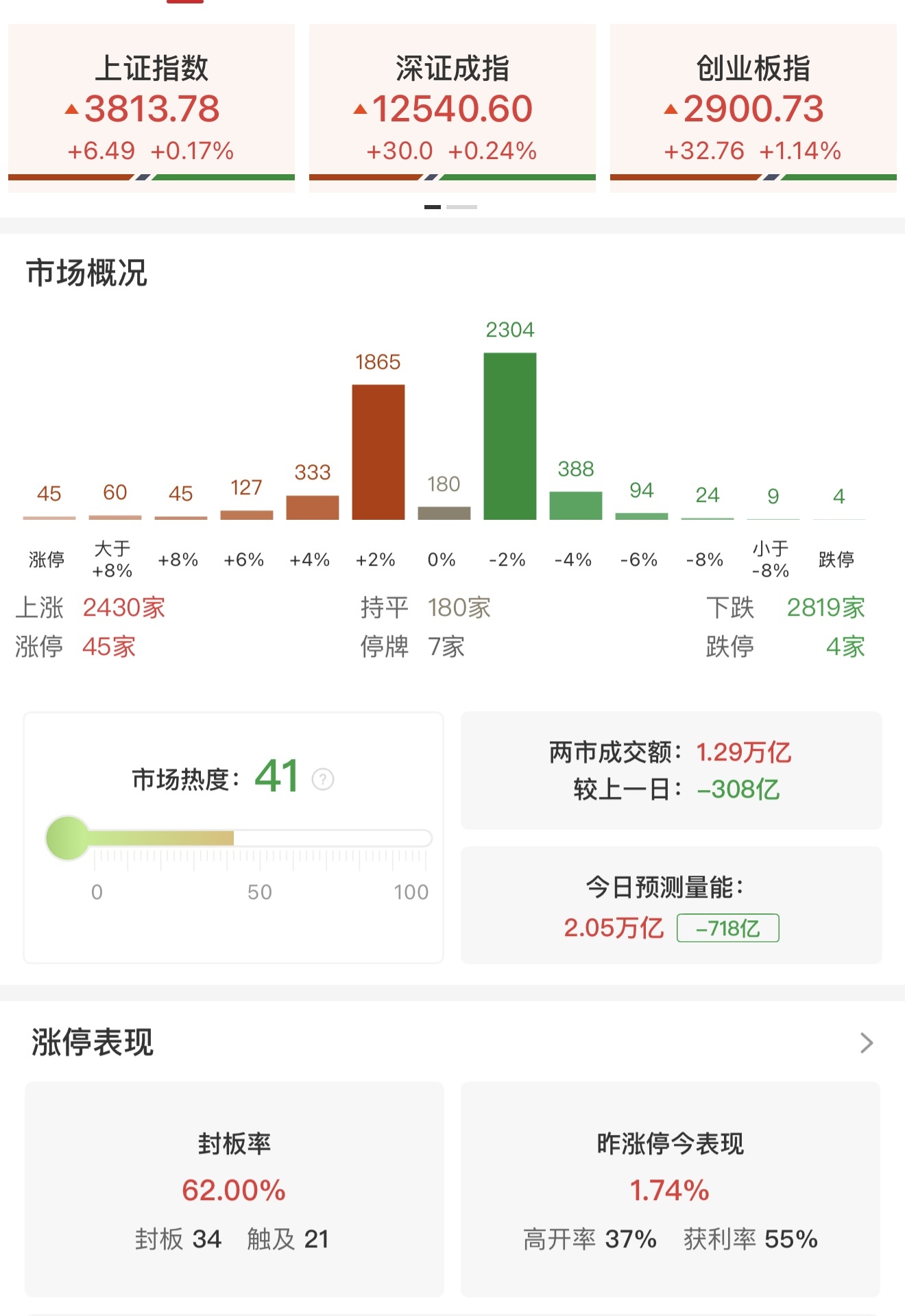Screen dimensions: 905x1316
Task: Click the up-triangle beside 12540.60
Action: (x=359, y=110)
